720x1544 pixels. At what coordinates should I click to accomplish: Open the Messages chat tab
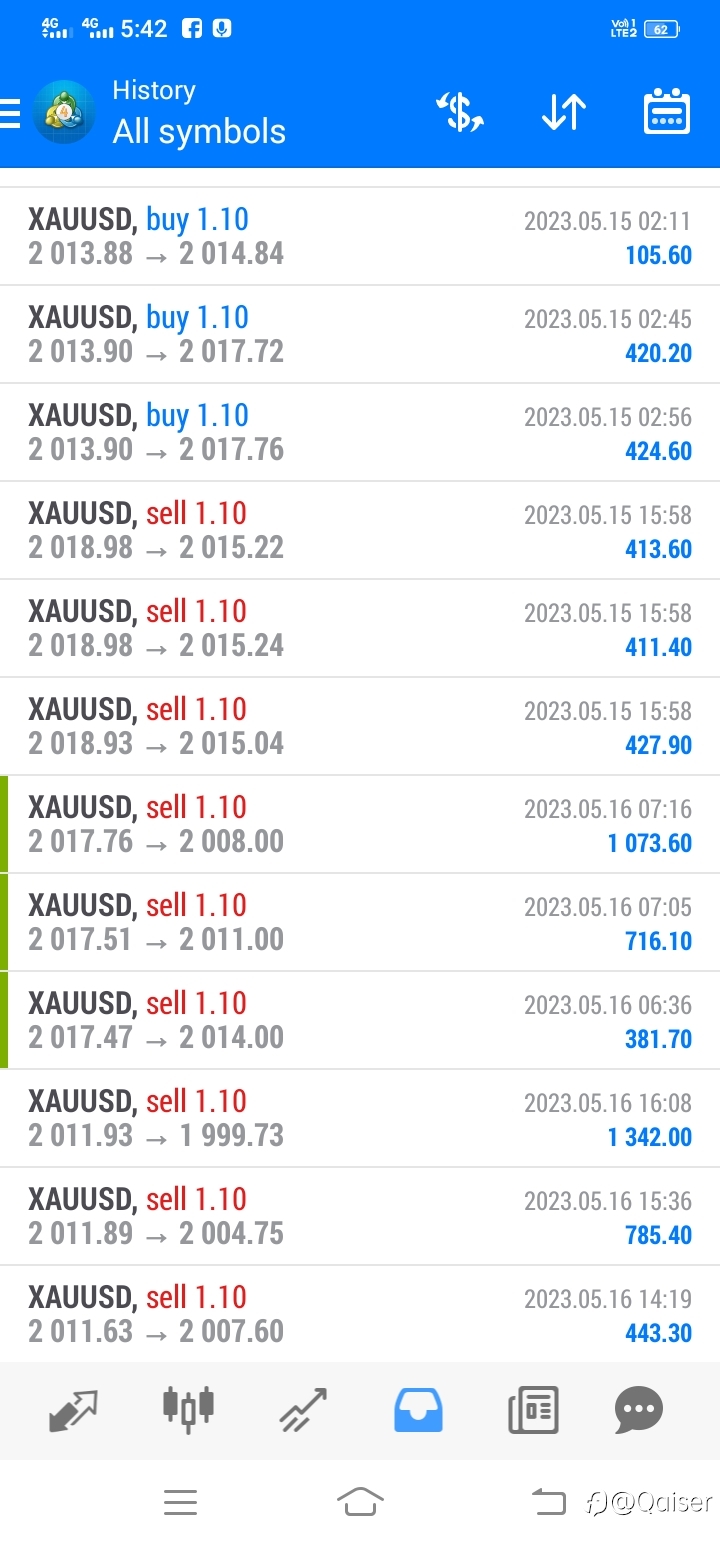pos(639,1410)
